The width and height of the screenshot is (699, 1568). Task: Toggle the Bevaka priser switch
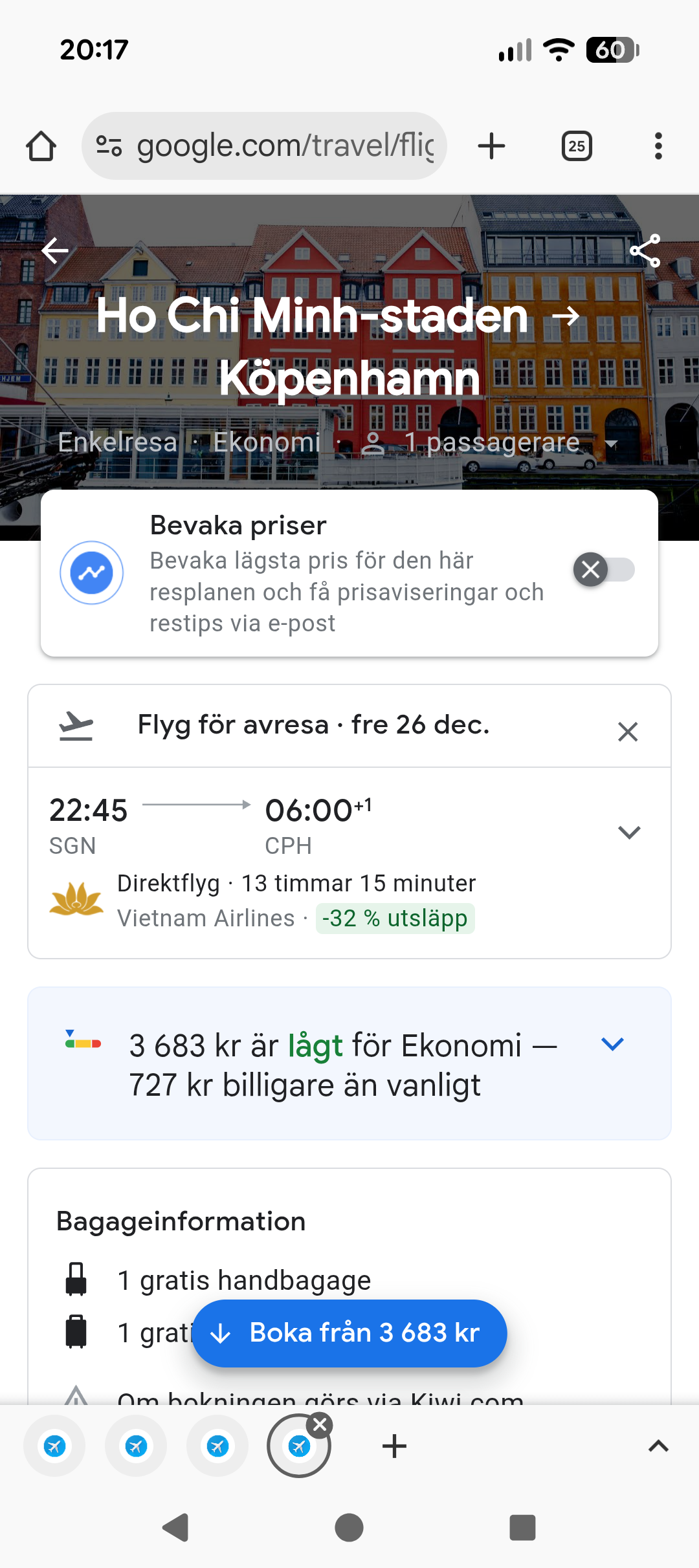603,570
